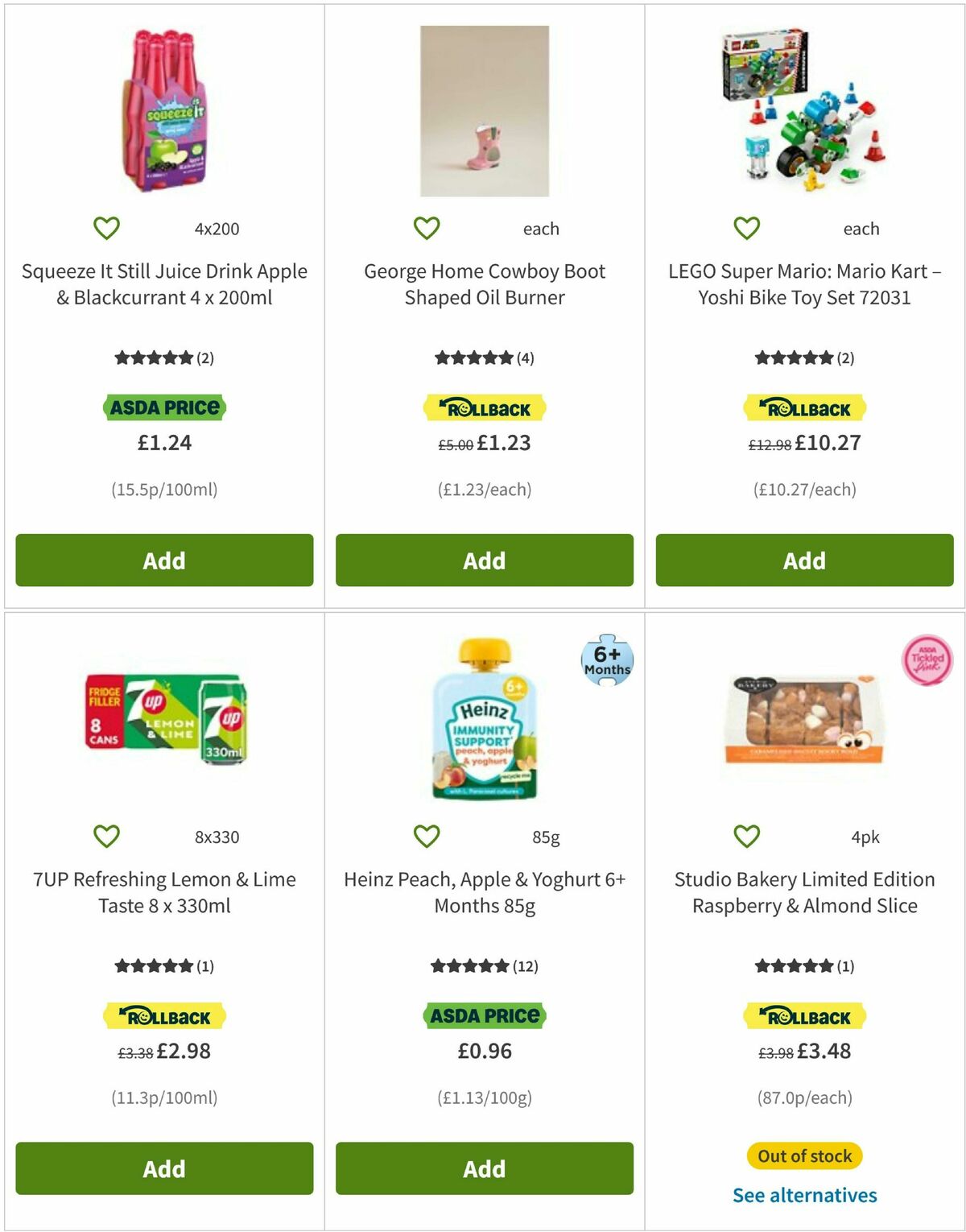Toggle the heart on the Heinz pouch
This screenshot has width=966, height=1232.
point(427,837)
